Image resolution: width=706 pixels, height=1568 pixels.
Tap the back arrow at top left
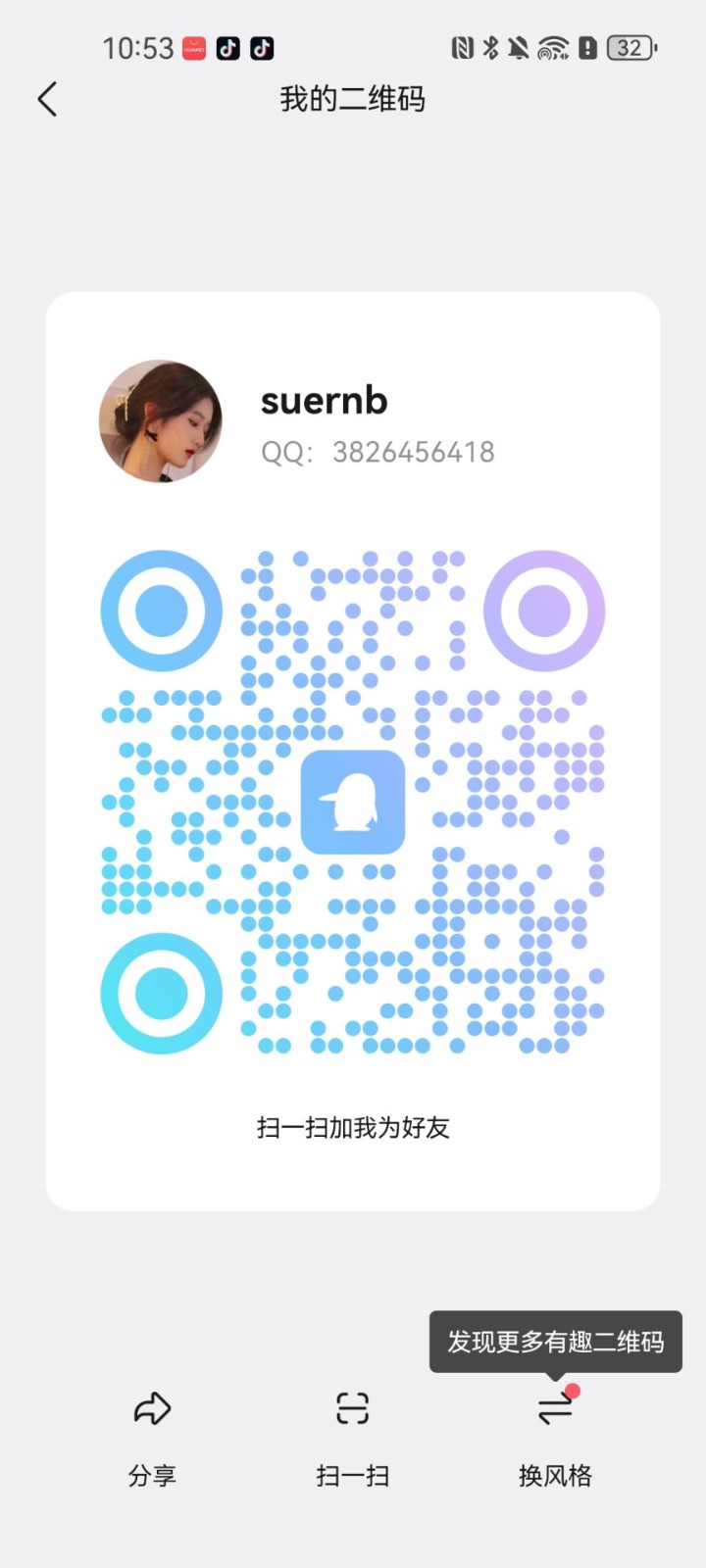(x=47, y=99)
